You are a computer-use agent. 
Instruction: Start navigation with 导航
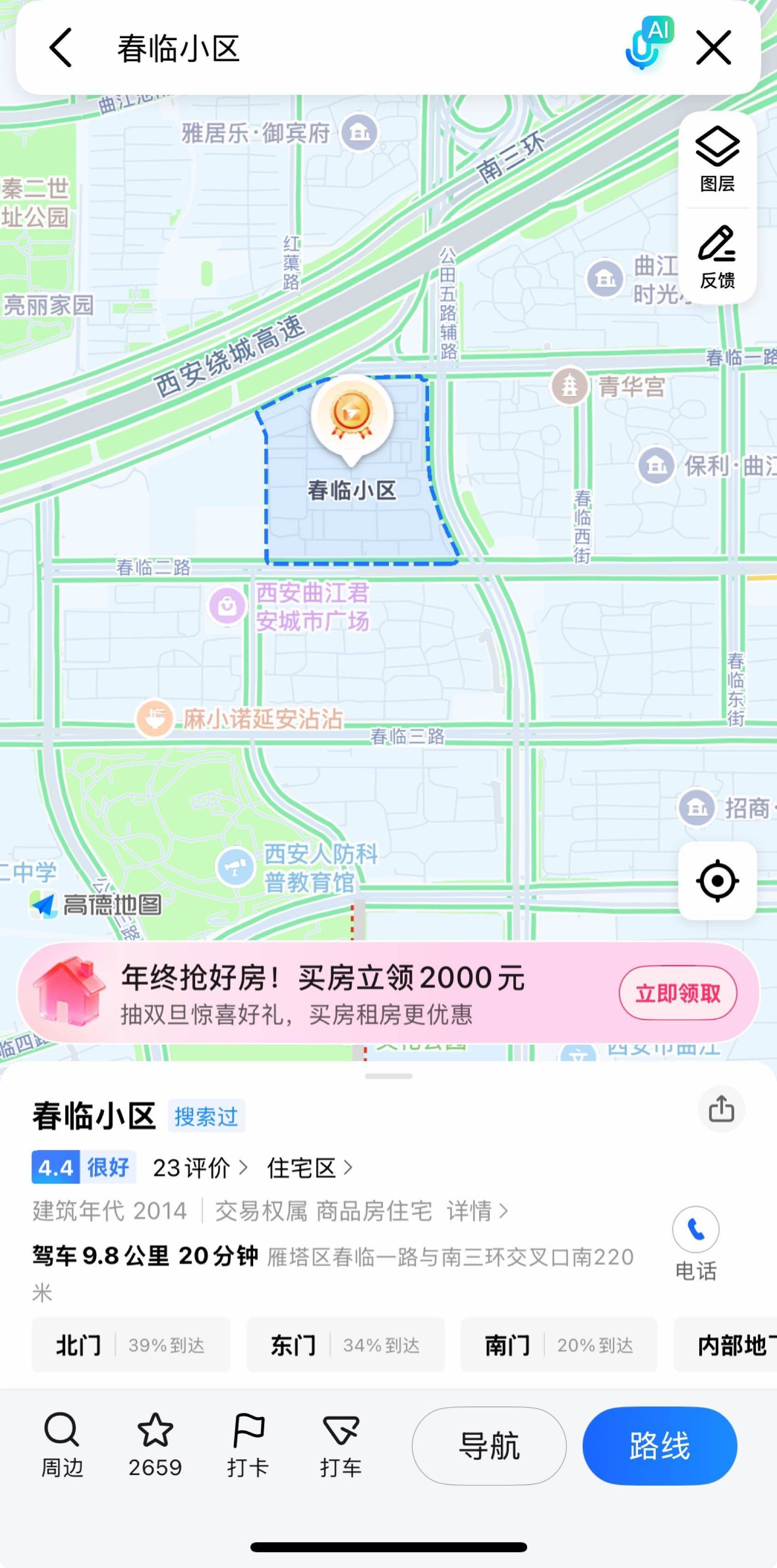[488, 1446]
